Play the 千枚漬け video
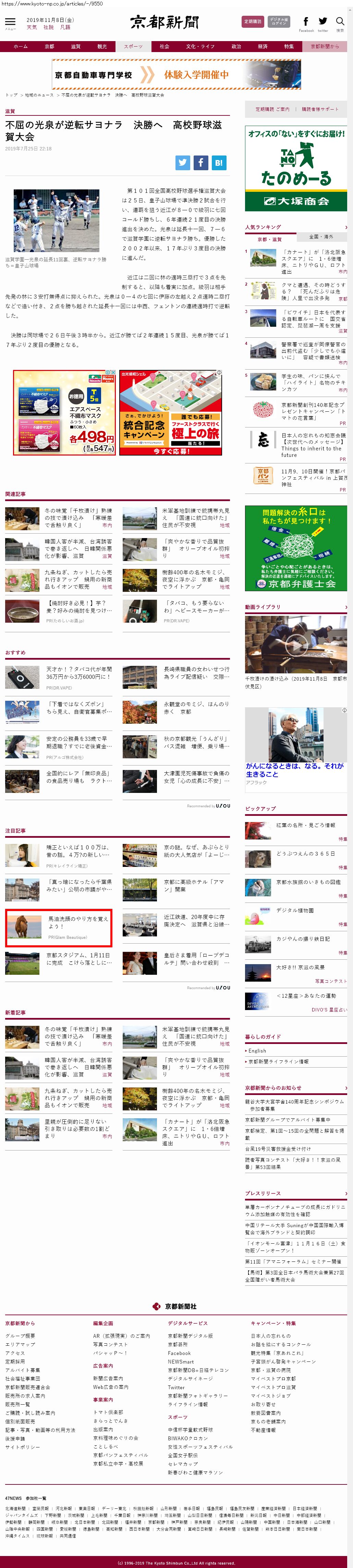The width and height of the screenshot is (353, 1568). pos(296,643)
